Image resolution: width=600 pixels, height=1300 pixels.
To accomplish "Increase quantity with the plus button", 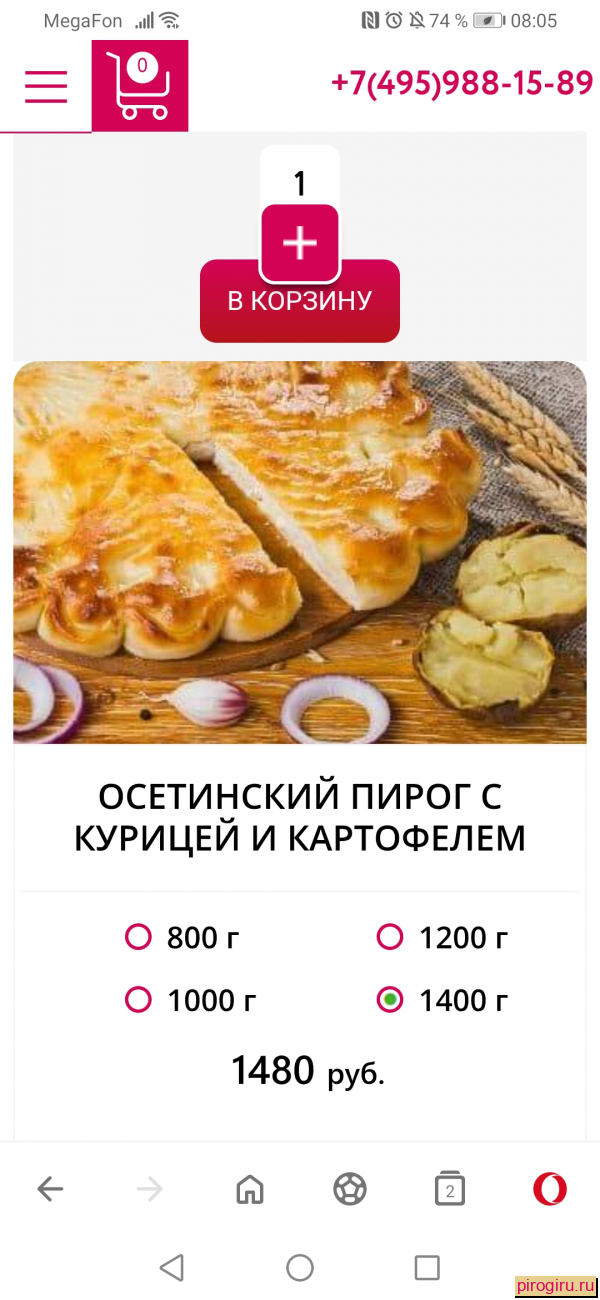I will pos(300,243).
